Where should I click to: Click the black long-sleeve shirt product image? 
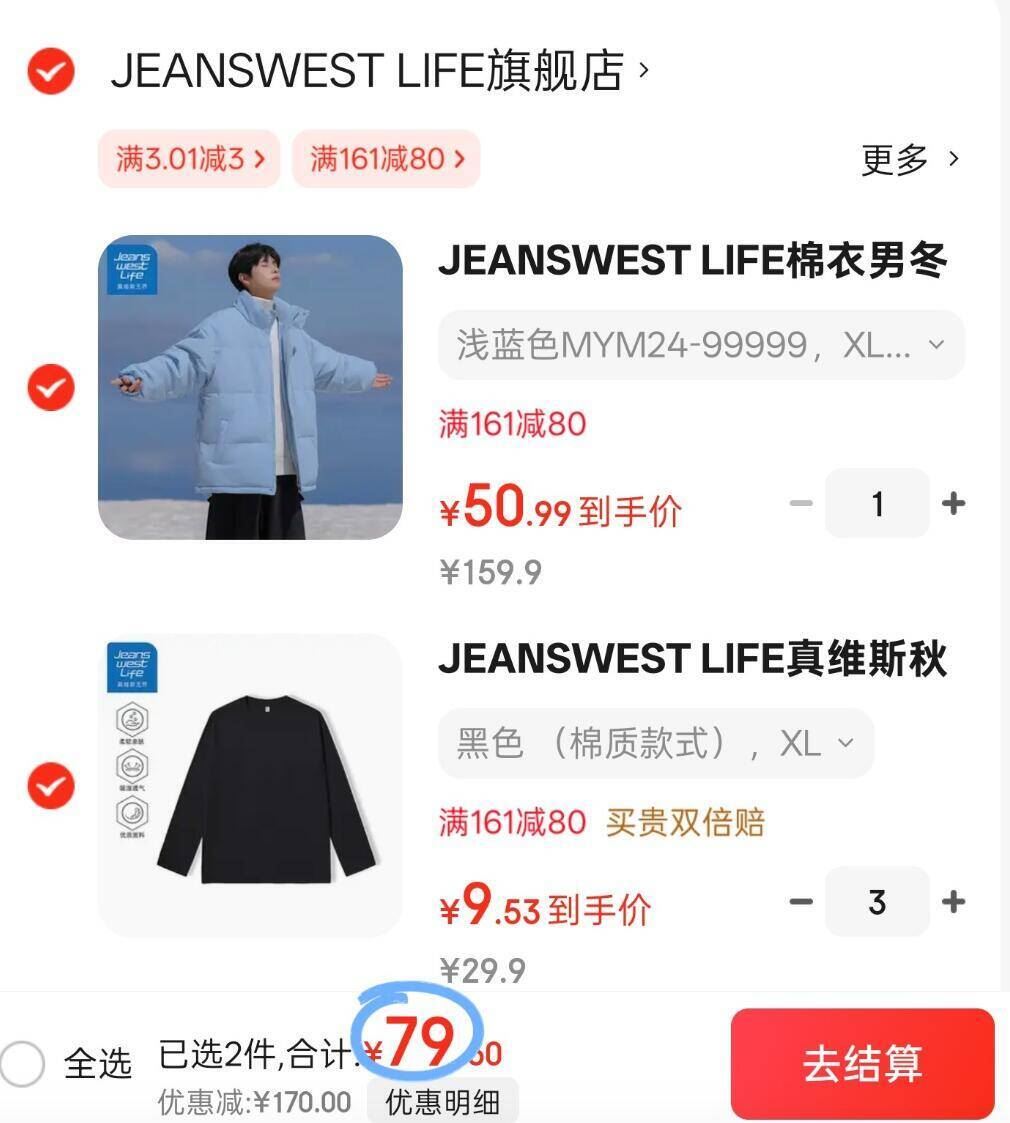click(x=250, y=786)
